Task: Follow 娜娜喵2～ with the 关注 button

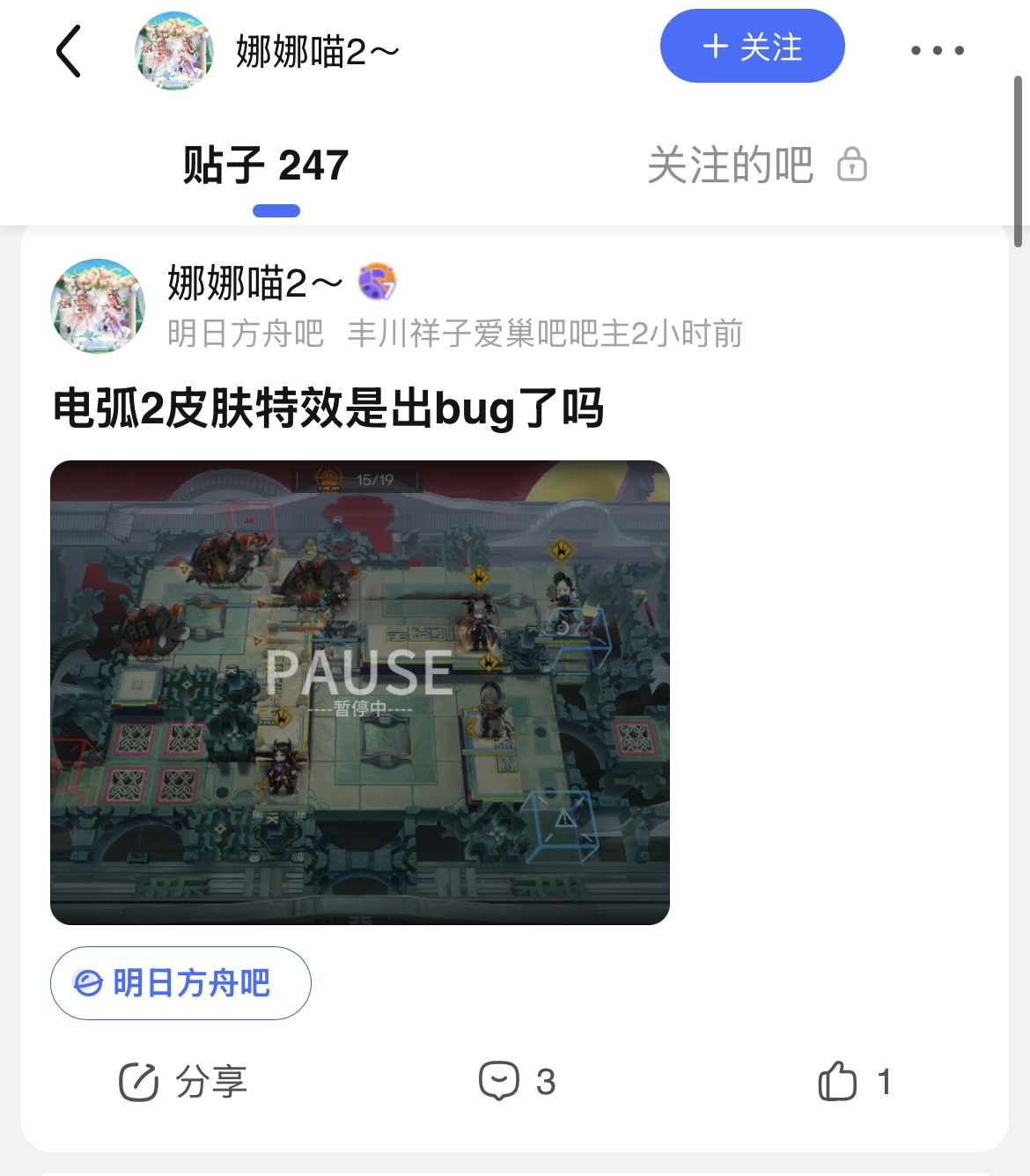Action: (752, 47)
